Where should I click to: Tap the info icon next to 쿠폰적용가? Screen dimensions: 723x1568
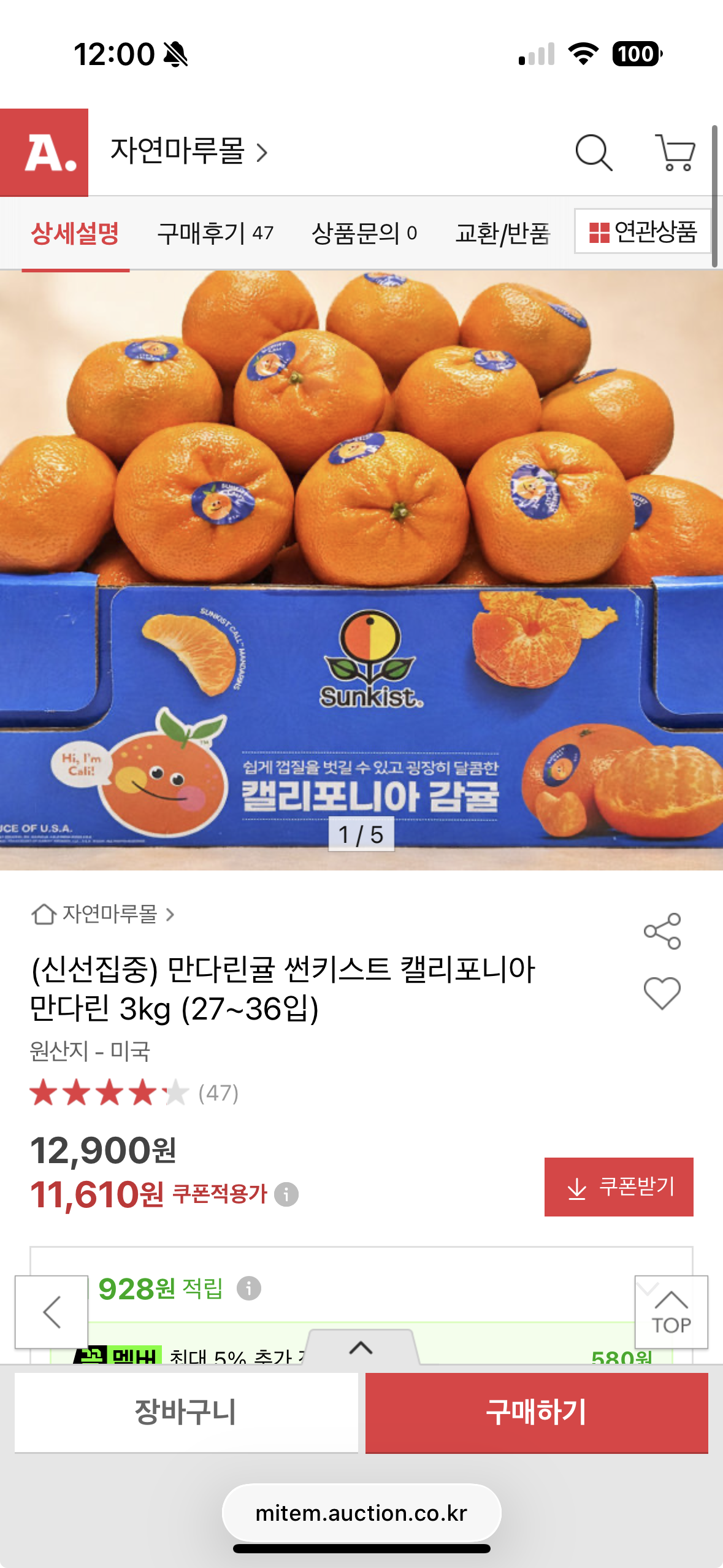[286, 1194]
